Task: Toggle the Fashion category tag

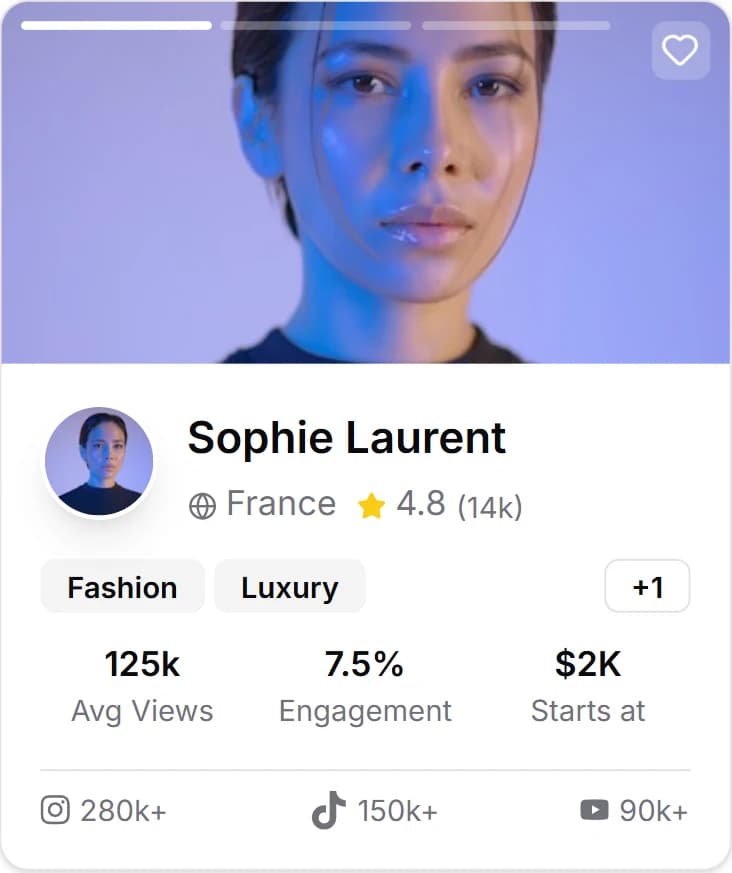Action: 122,587
